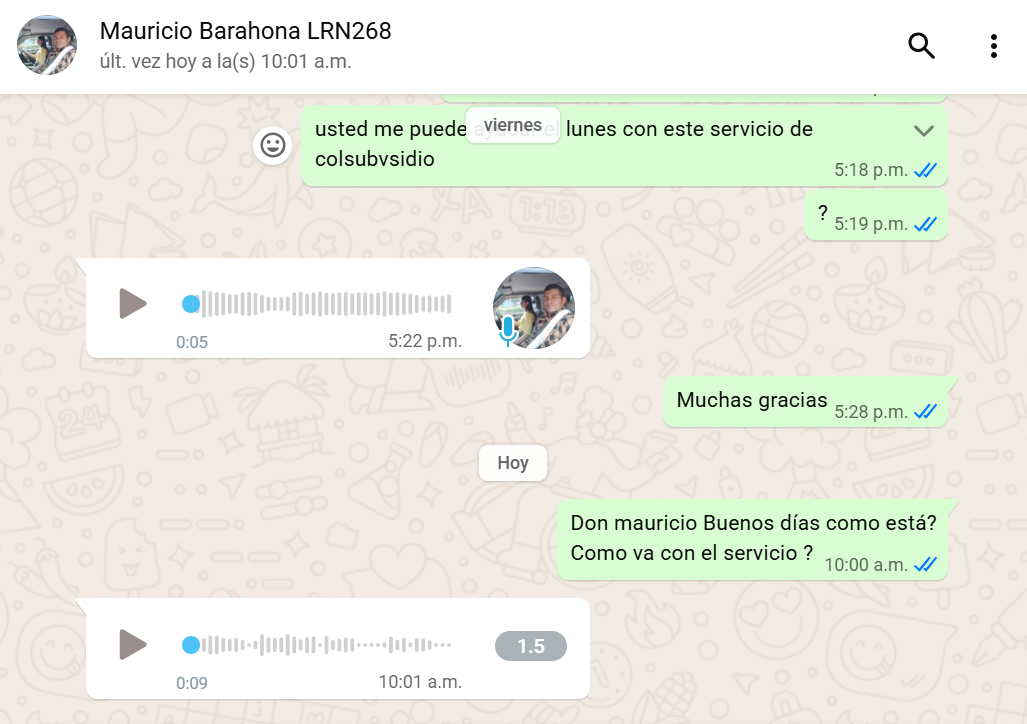Screen dimensions: 1027x724
Task: Open Mauricio Barahona's profile photo
Action: tap(47, 46)
